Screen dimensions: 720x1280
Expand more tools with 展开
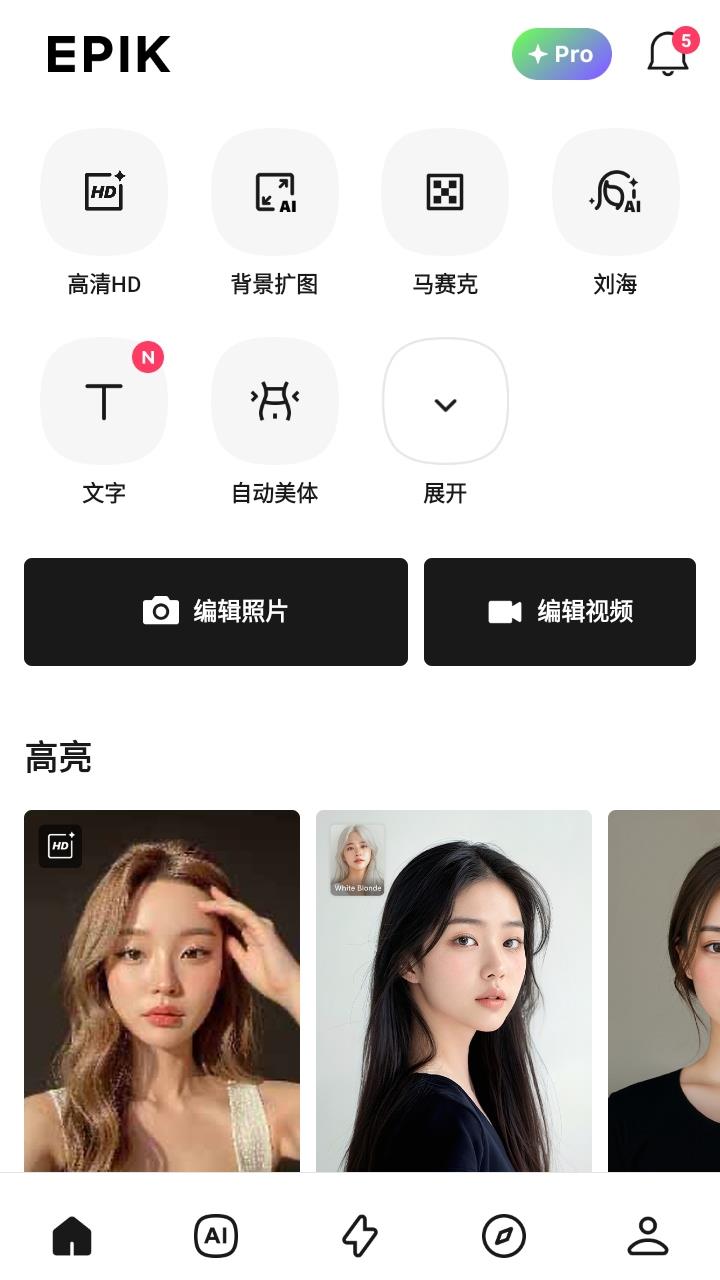coord(445,401)
